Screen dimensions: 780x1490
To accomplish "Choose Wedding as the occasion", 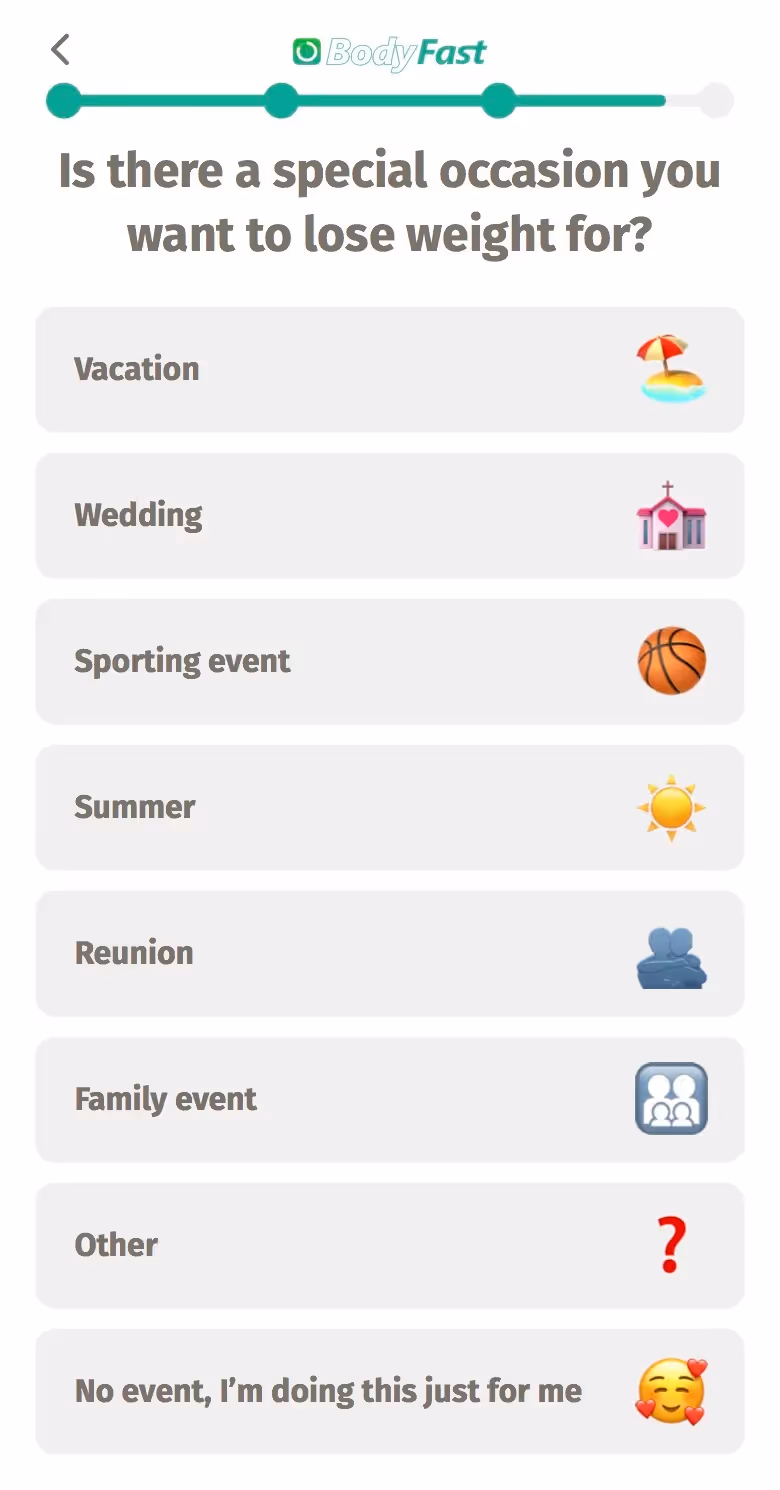I will (390, 515).
